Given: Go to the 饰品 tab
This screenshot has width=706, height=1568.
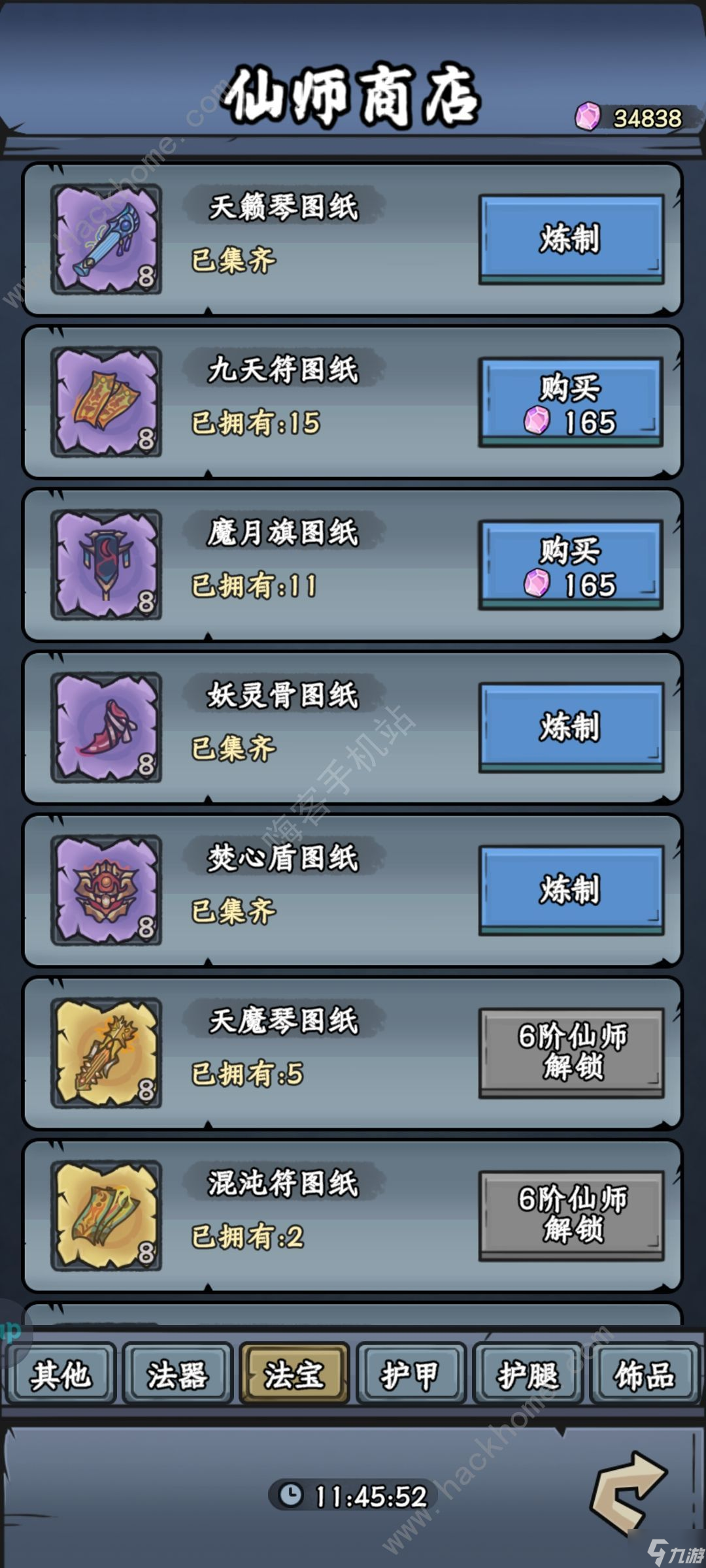Looking at the screenshot, I should point(645,1375).
